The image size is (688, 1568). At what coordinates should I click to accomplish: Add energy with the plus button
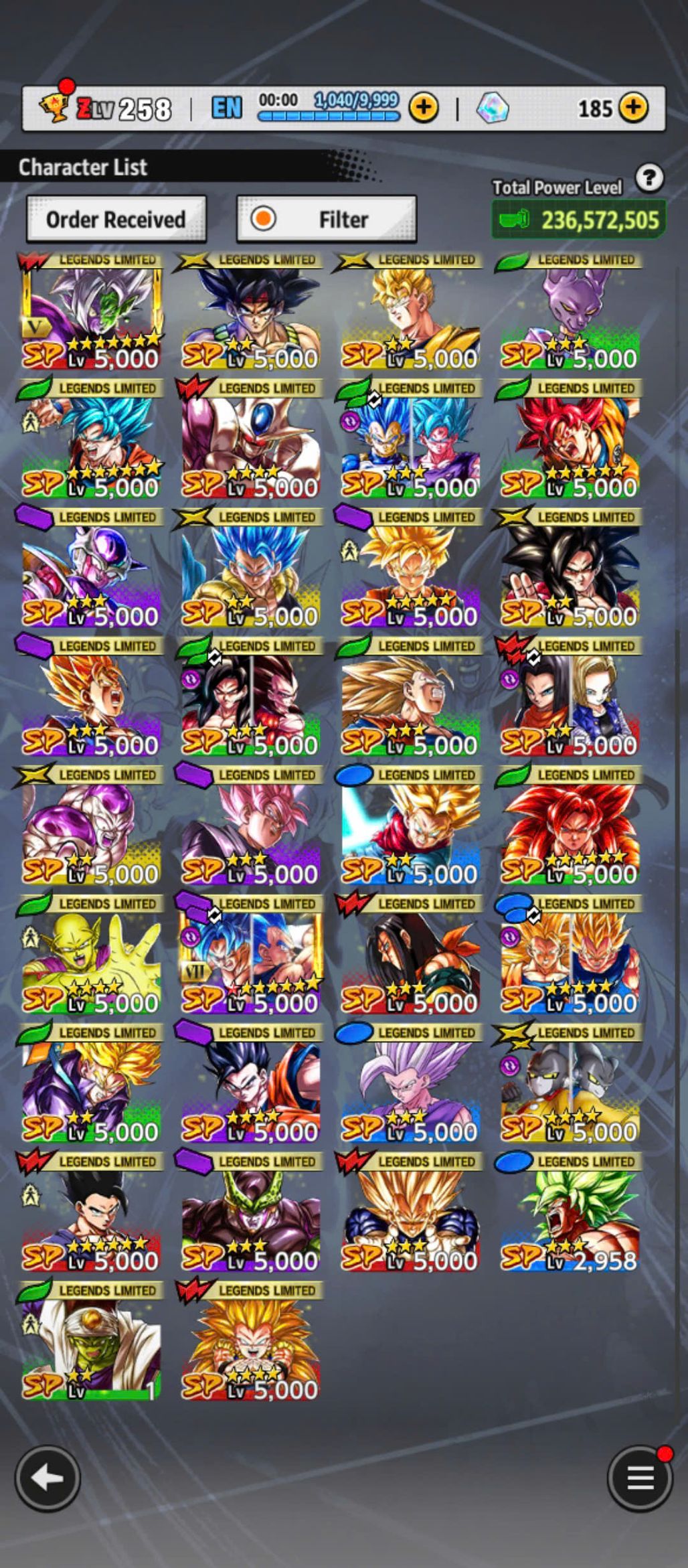(x=424, y=107)
